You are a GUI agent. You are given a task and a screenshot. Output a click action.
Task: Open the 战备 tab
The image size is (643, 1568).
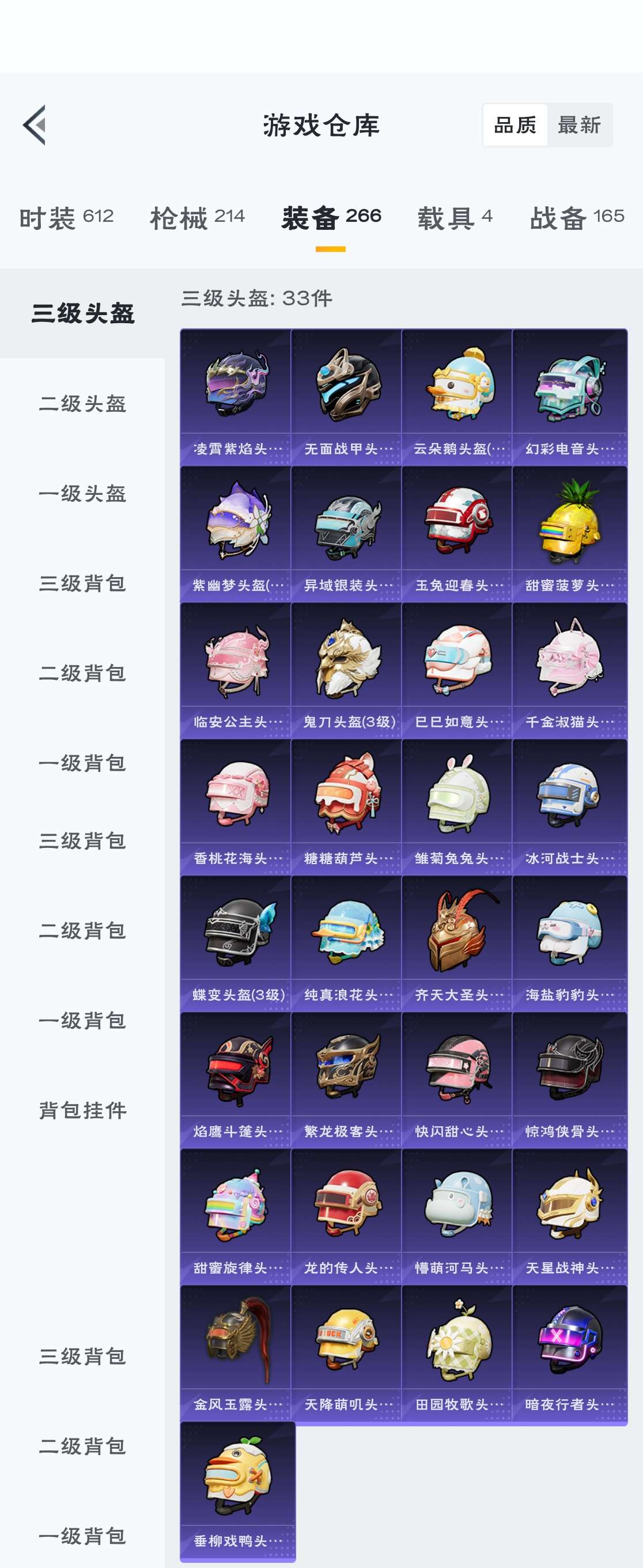click(x=577, y=217)
